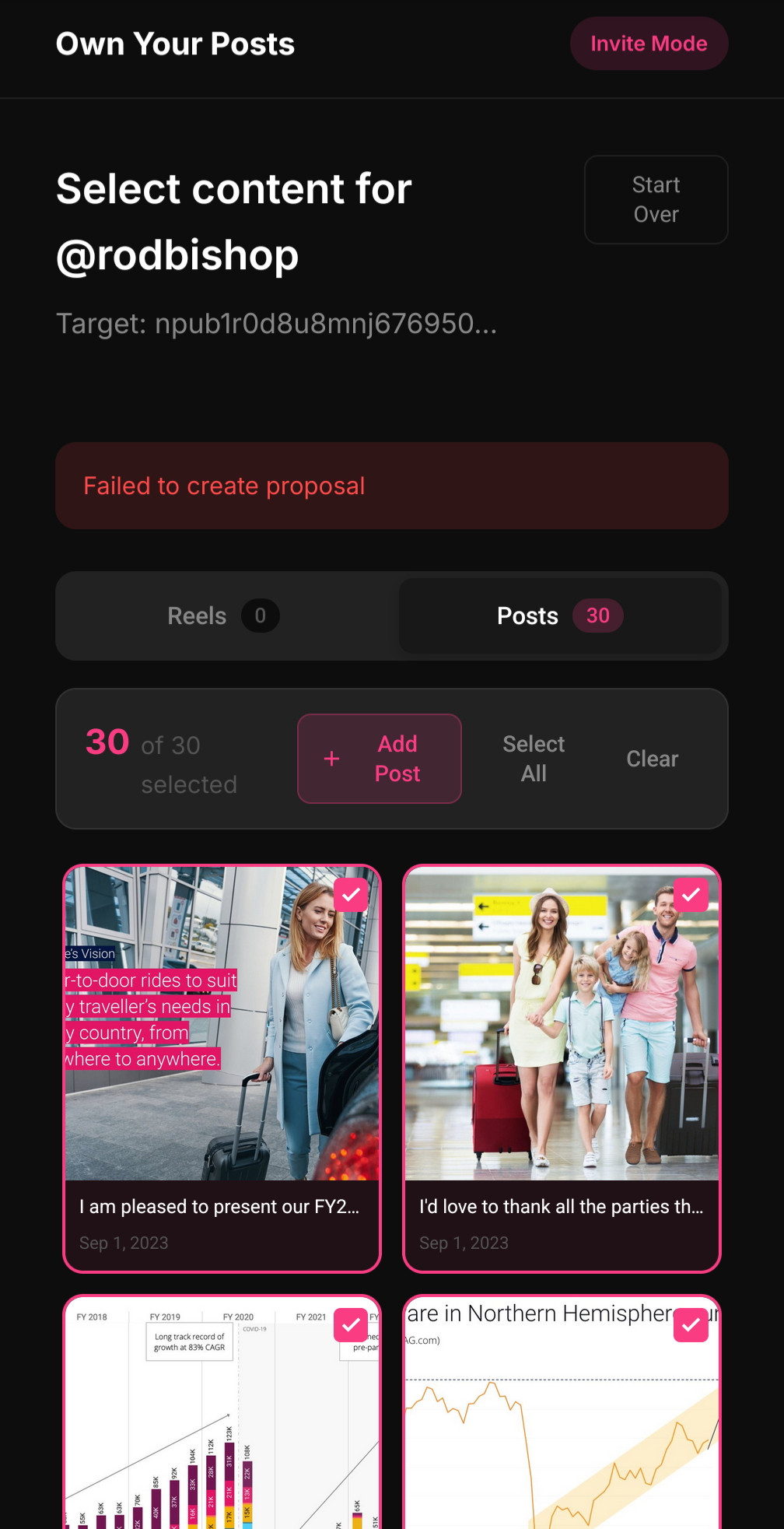Open the post 'I am pleased to present our FY2'
Viewport: 784px width, 1529px height.
pyautogui.click(x=219, y=1206)
